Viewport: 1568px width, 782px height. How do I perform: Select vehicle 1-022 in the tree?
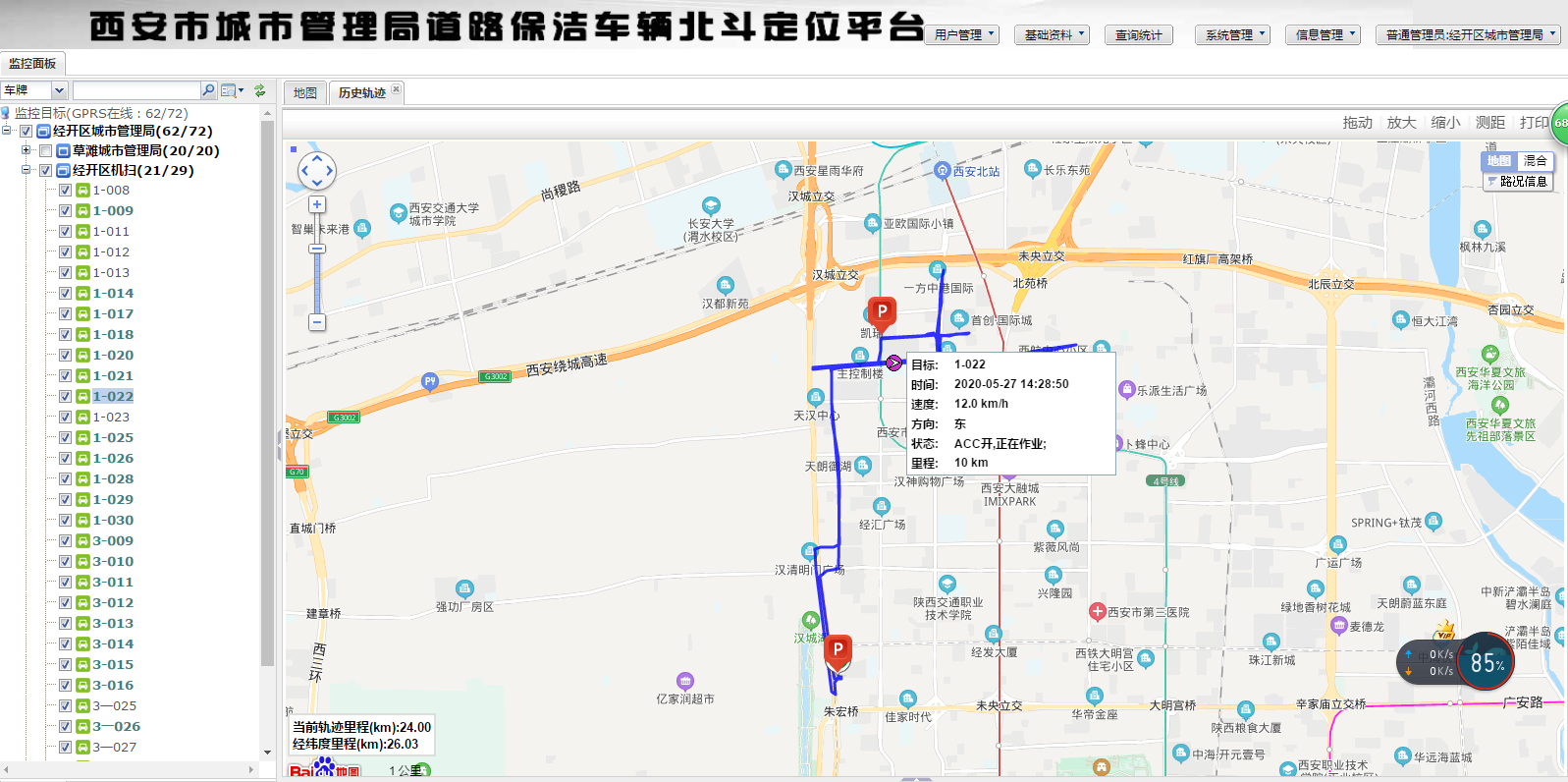[113, 397]
